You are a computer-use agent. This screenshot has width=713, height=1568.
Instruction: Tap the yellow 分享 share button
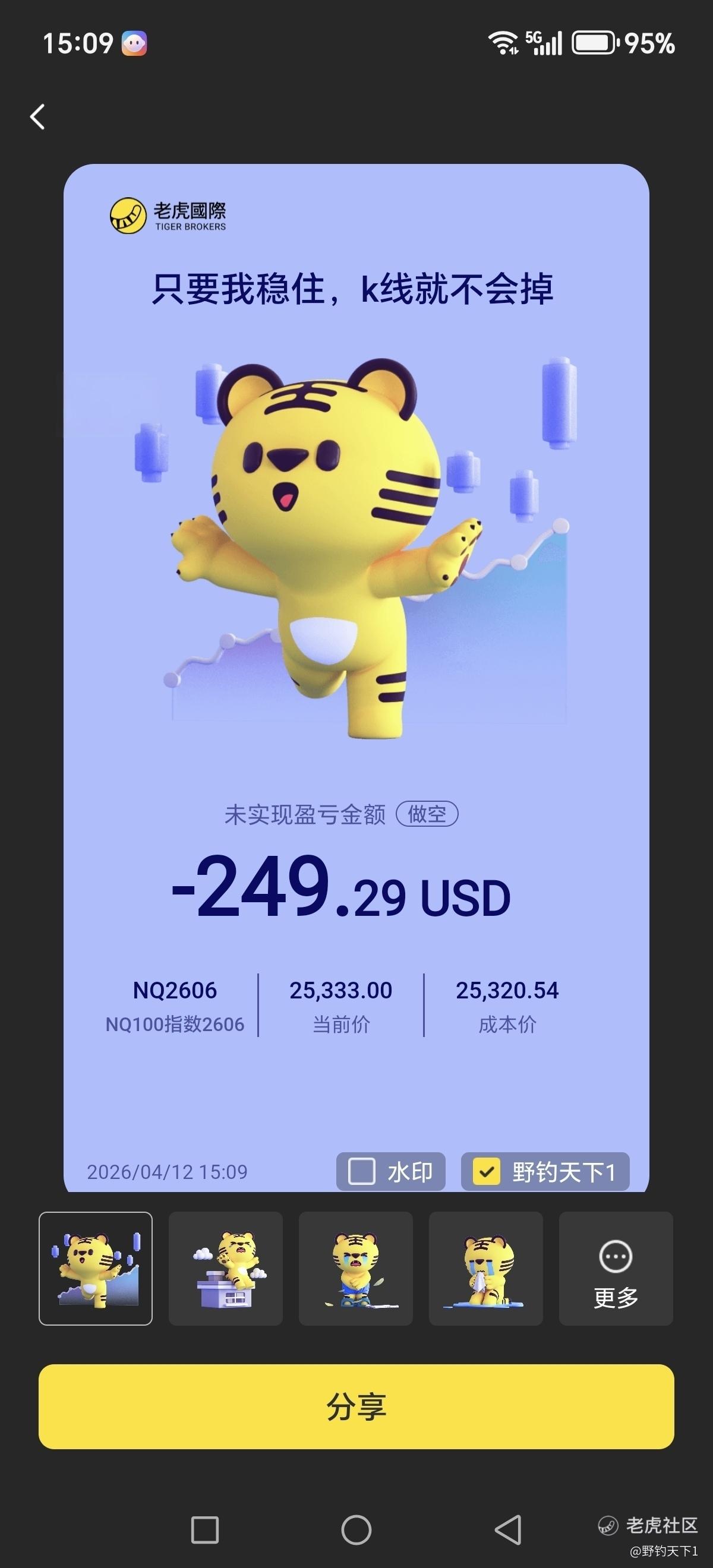coord(356,1406)
